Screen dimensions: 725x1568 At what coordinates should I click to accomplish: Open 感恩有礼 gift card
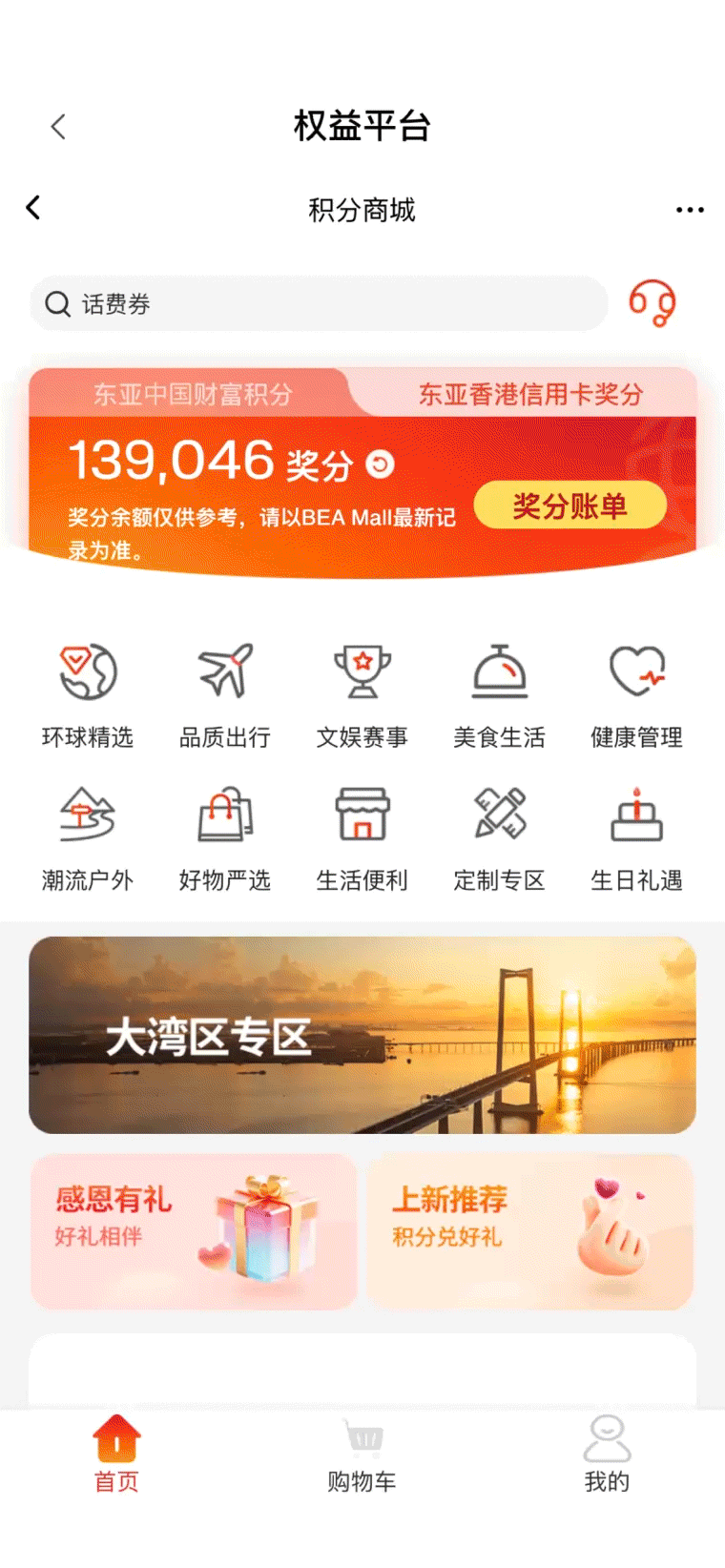click(x=194, y=1230)
